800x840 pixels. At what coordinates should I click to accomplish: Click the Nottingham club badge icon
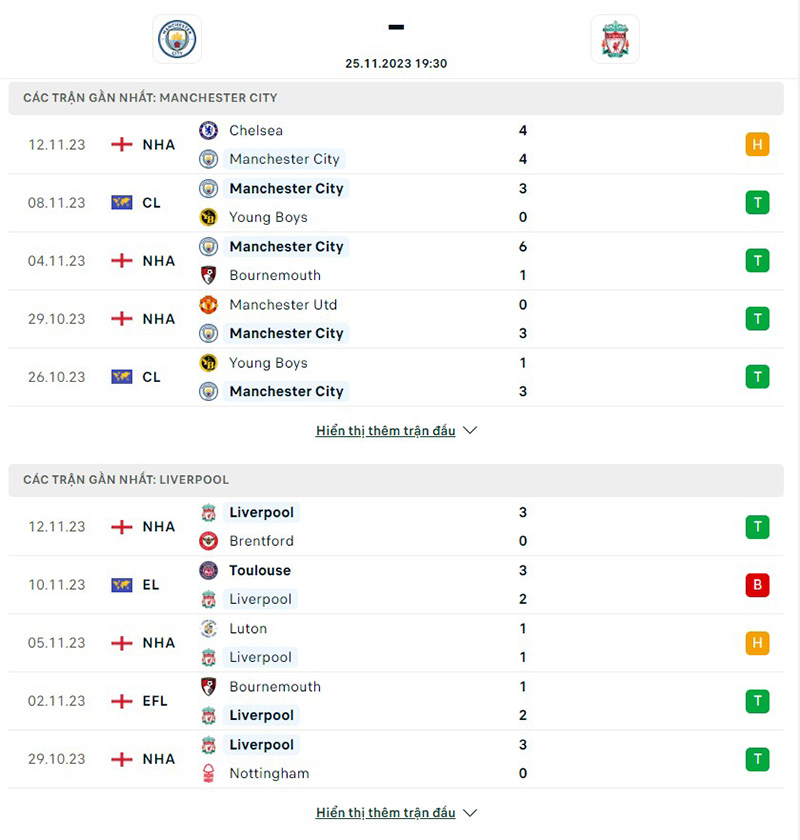coord(208,773)
